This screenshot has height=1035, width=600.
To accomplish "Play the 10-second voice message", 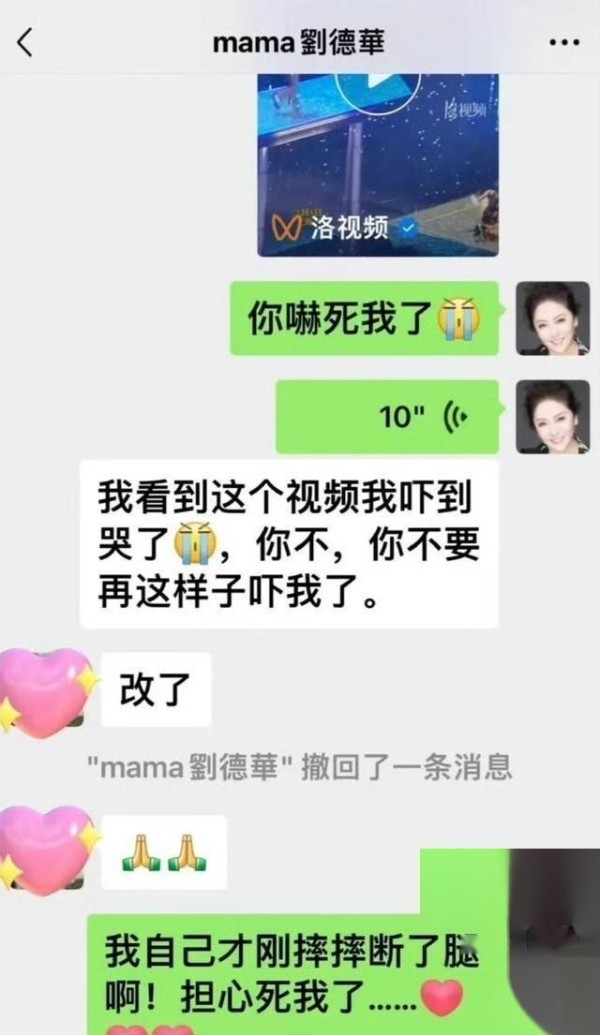I will pos(387,416).
